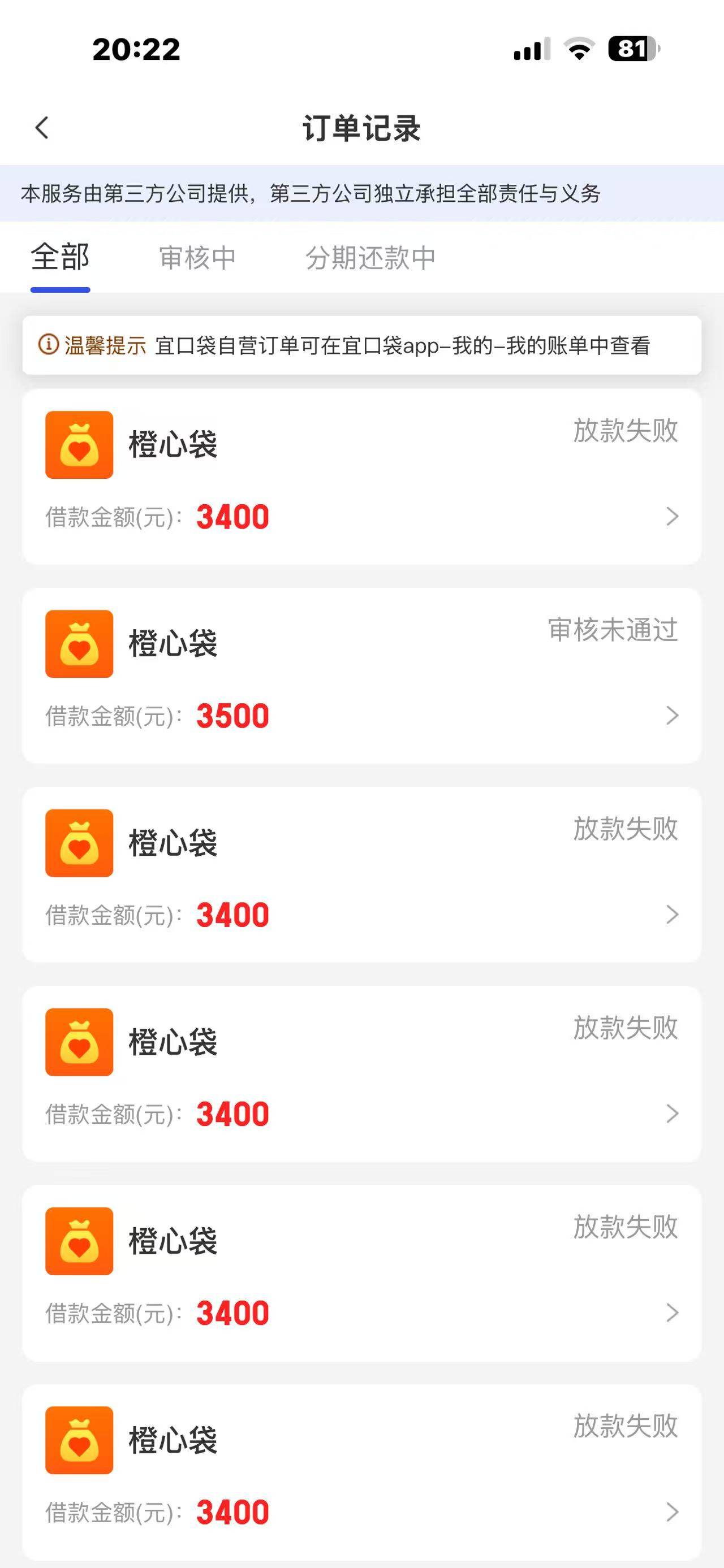Select the 全部 tab

point(61,257)
